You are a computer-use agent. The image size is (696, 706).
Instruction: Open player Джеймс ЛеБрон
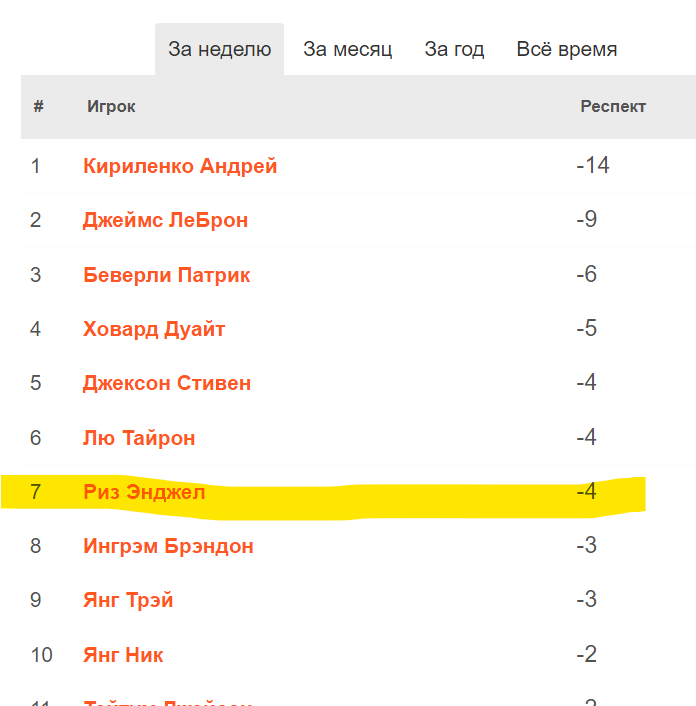click(165, 220)
